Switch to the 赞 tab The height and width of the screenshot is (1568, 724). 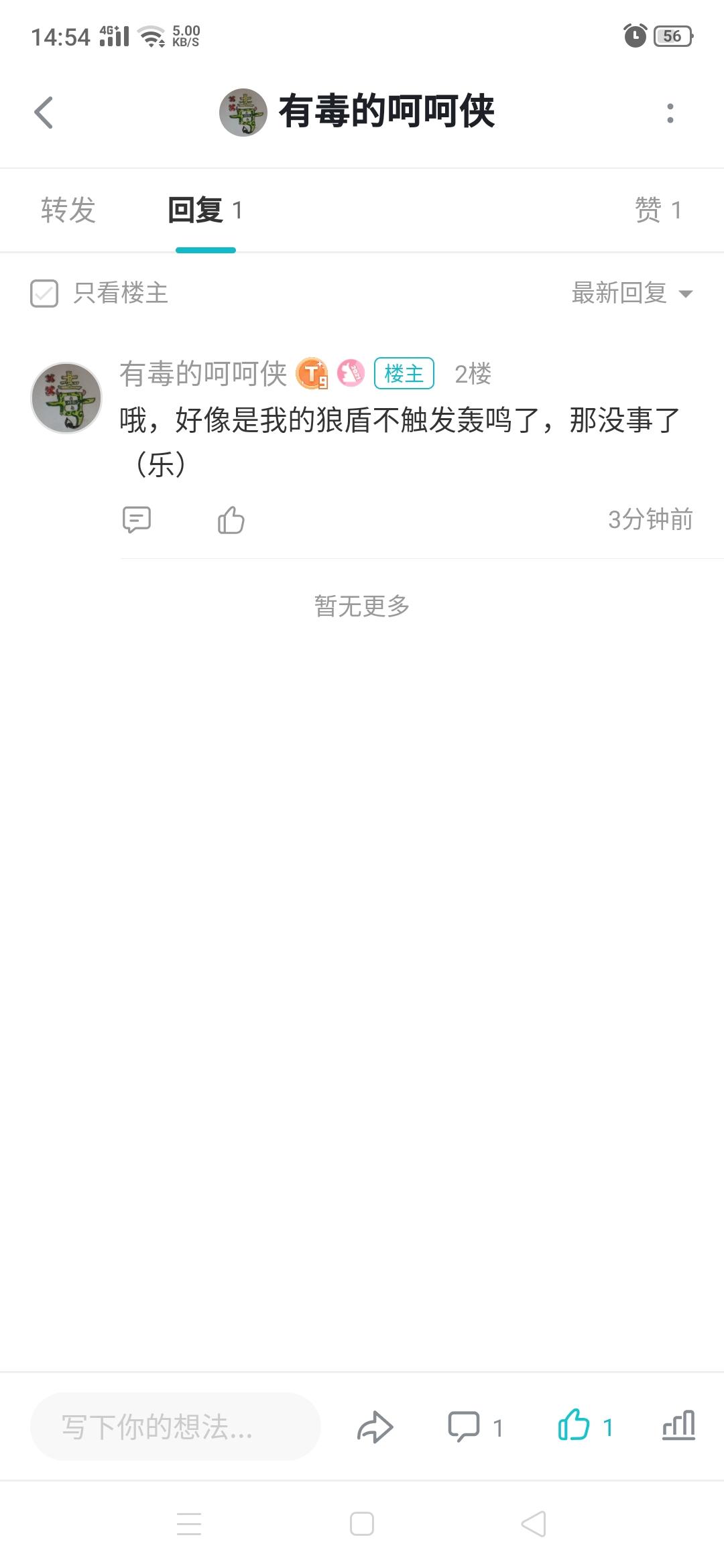click(658, 210)
